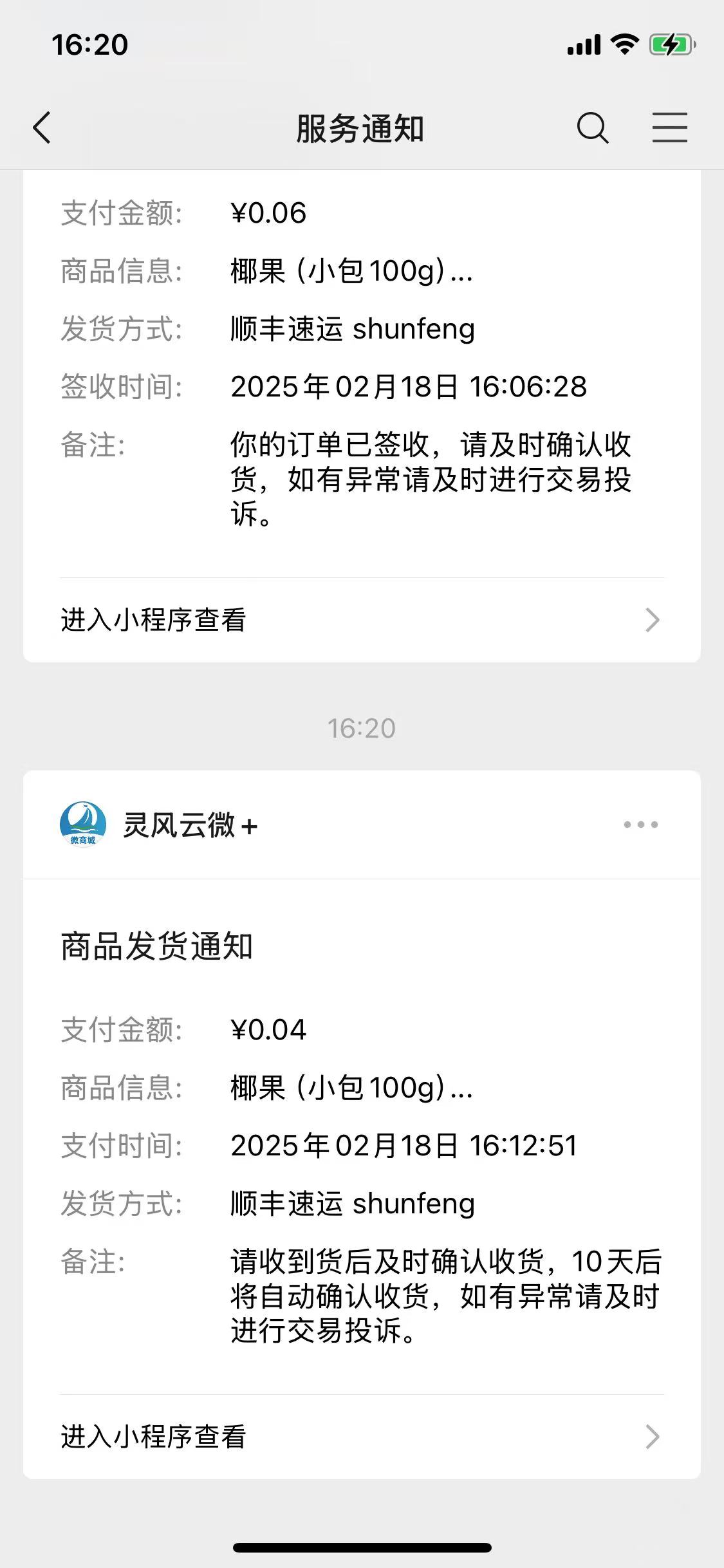Go back from 服务通知
The image size is (724, 1568).
42,127
